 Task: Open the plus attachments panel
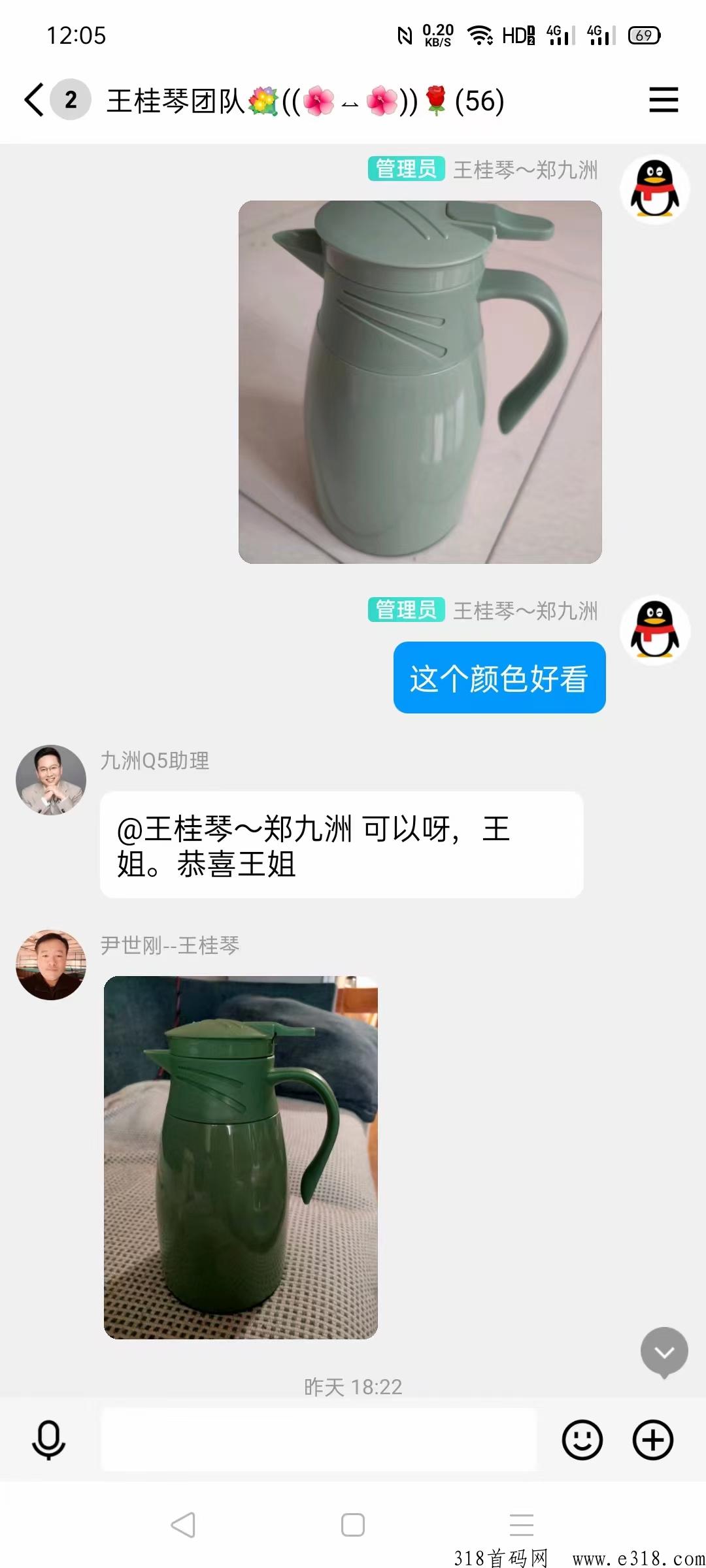(652, 1439)
